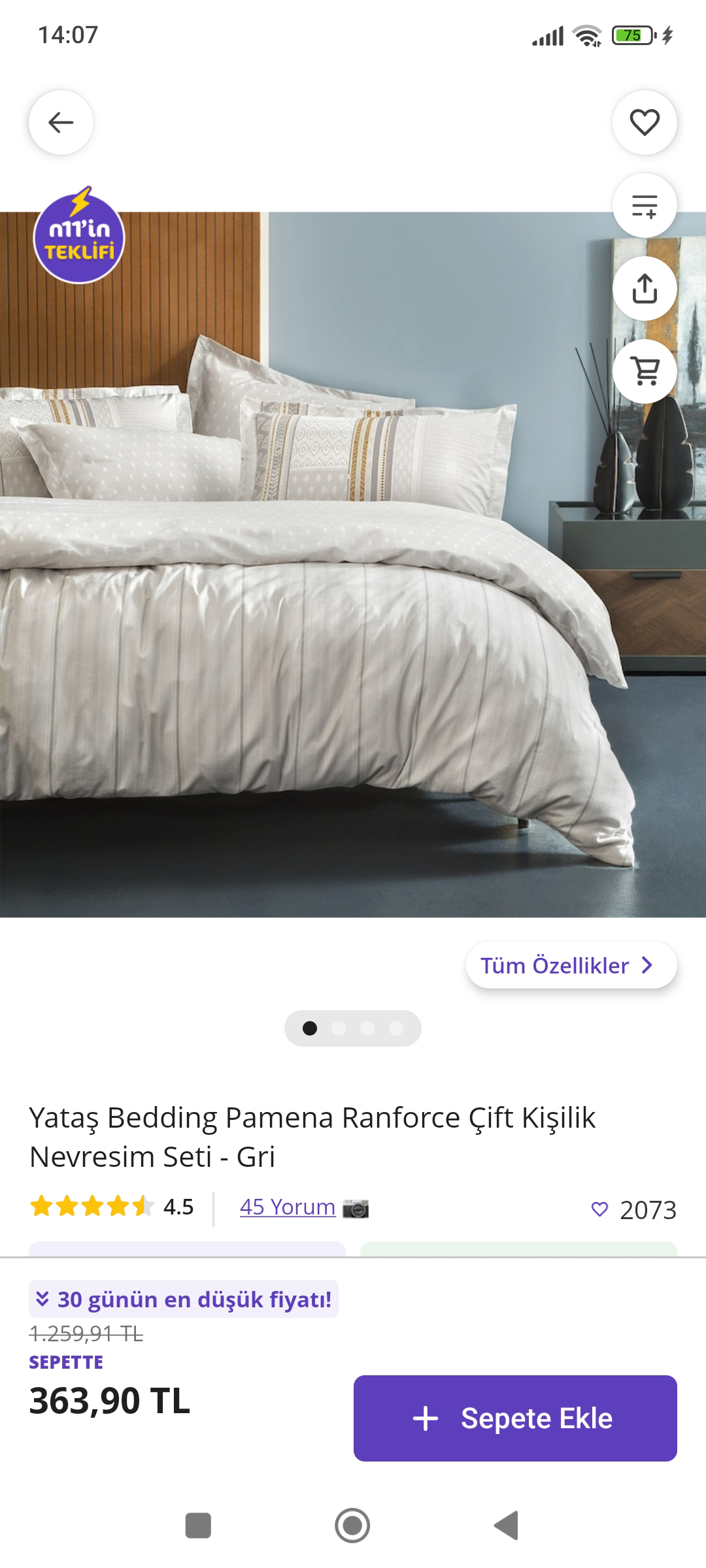The width and height of the screenshot is (706, 1568).
Task: Tap the image page indicator dots
Action: coord(352,1028)
